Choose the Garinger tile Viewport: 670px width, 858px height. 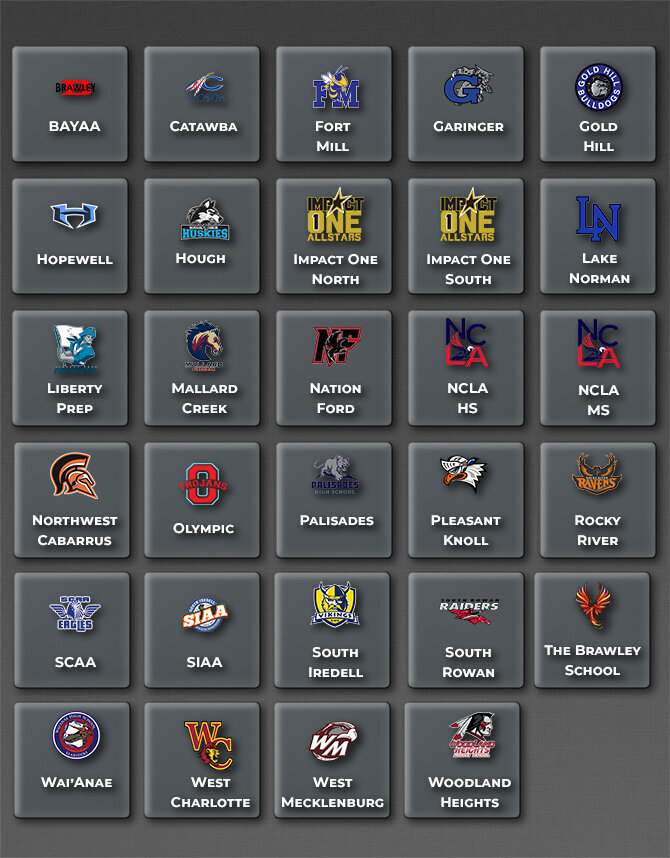(466, 104)
